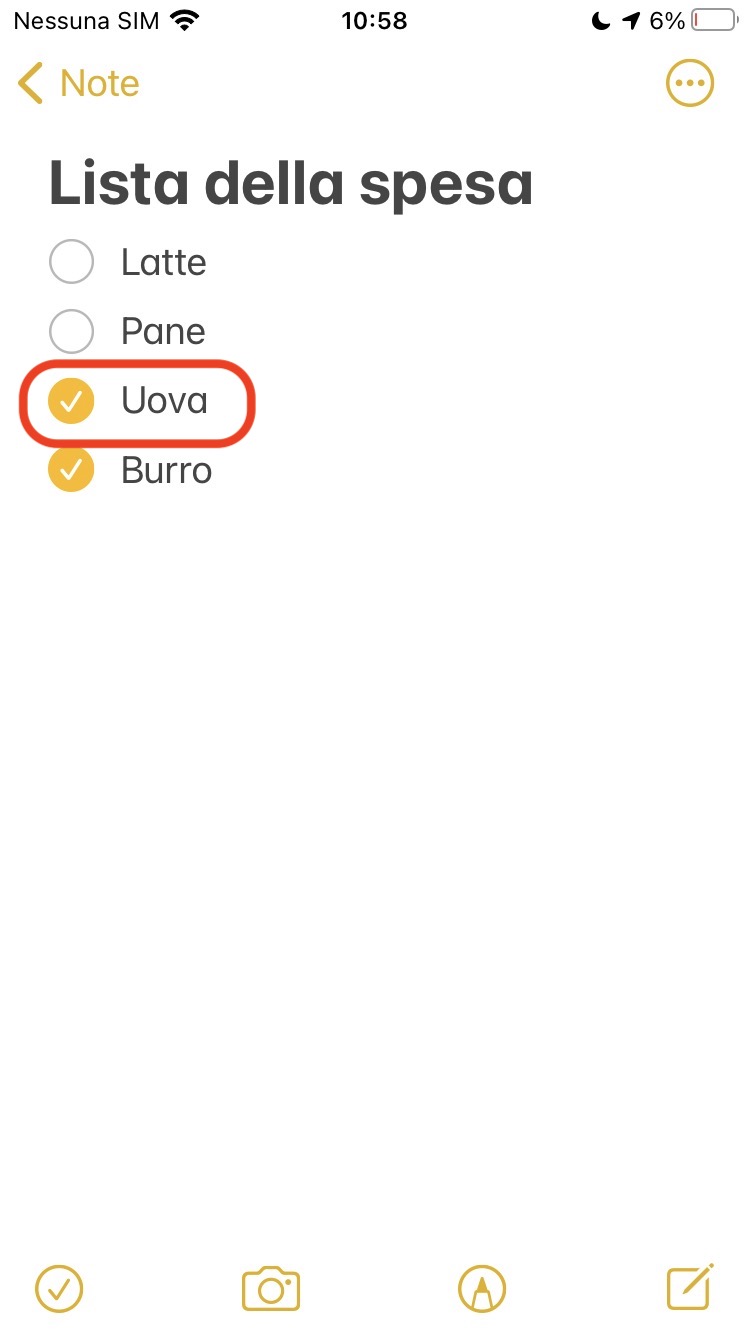
Task: Compose a new note
Action: pos(690,1287)
